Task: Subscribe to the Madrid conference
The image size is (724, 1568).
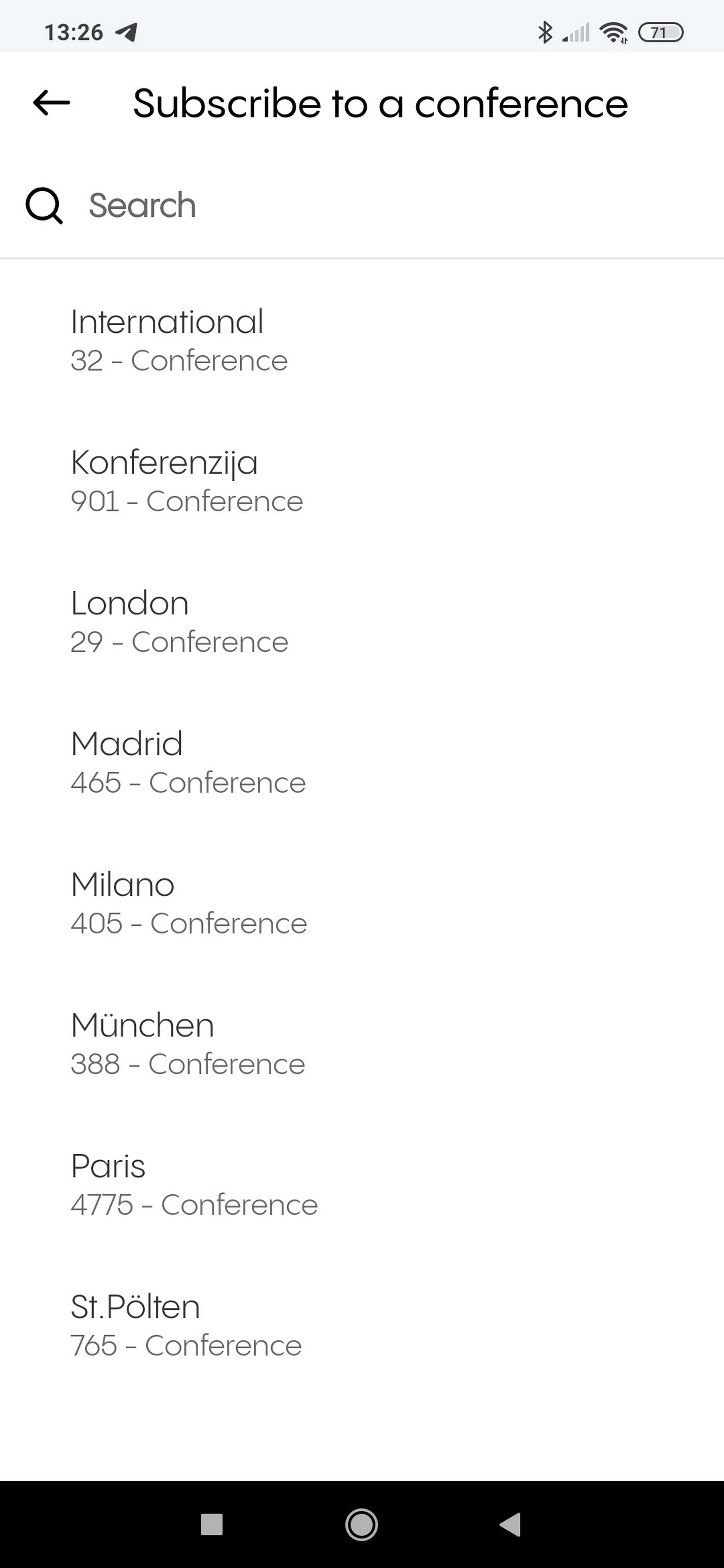Action: click(188, 762)
